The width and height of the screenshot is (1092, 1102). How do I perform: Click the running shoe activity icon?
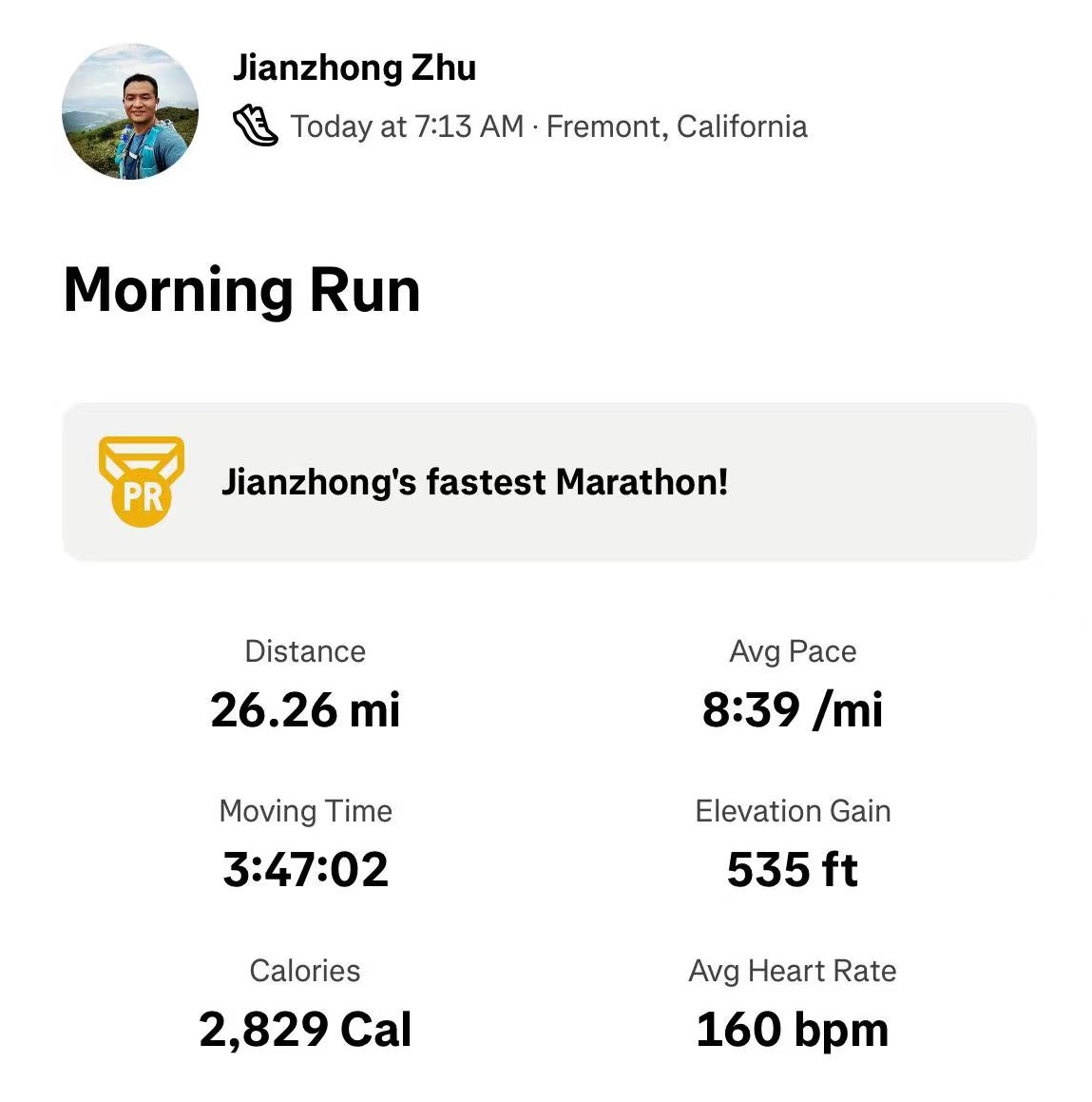[x=255, y=126]
